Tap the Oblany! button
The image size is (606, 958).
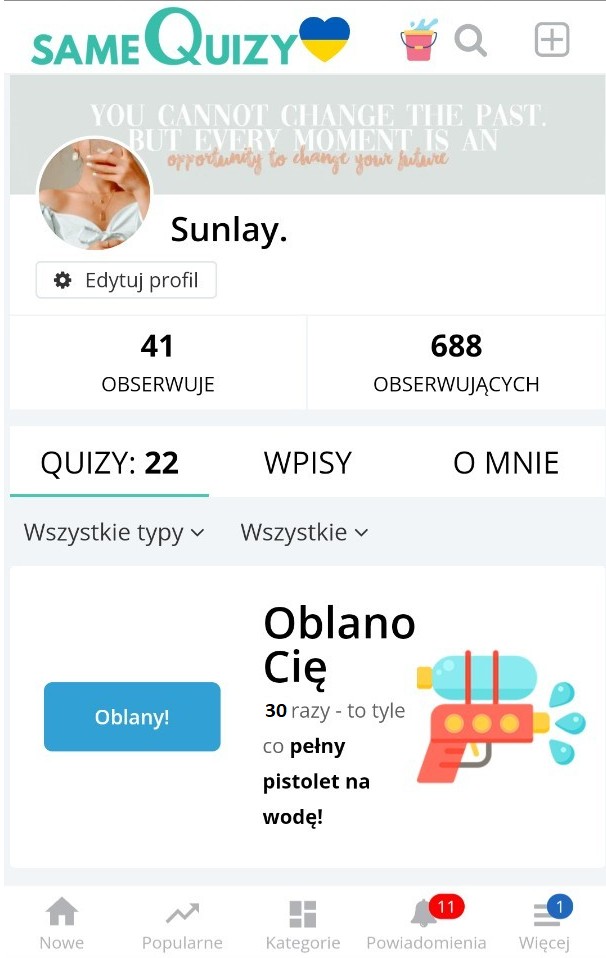click(x=132, y=717)
